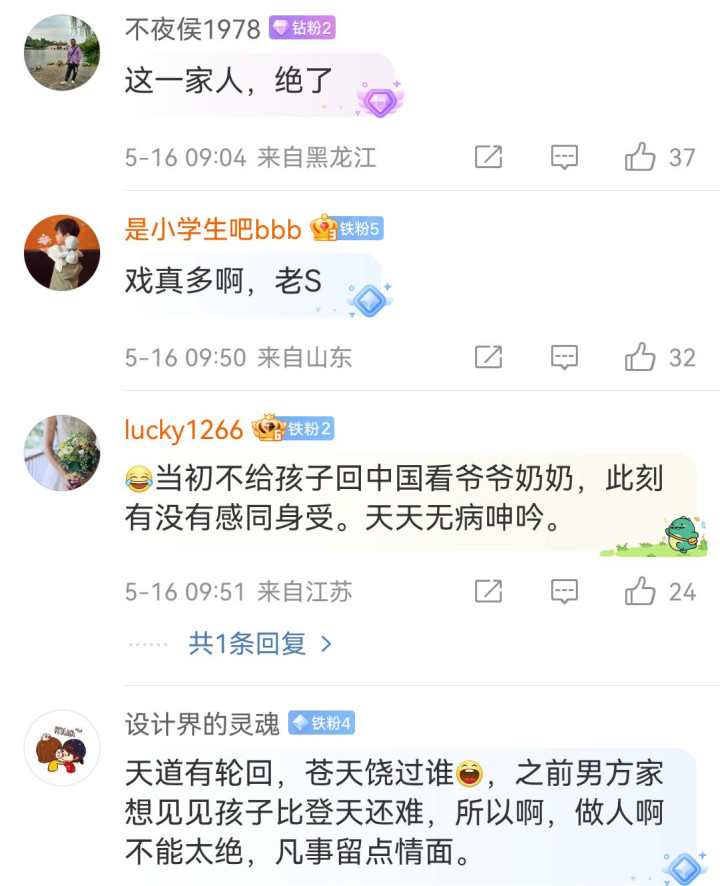
Task: Like 不夜侯1978's comment
Action: pos(641,157)
